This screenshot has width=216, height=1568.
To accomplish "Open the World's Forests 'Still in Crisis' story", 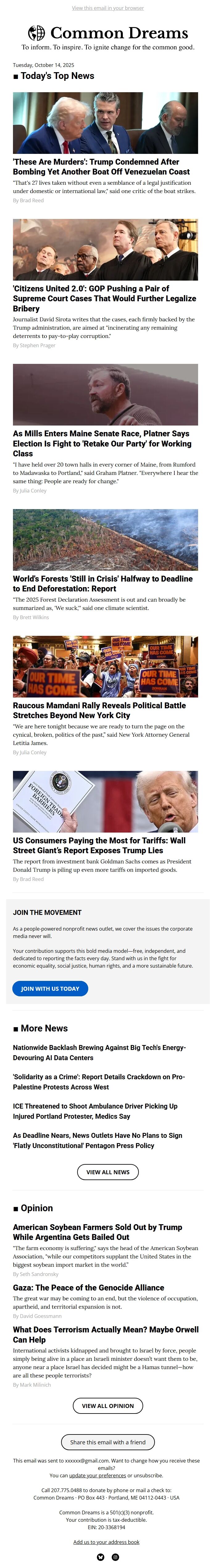I will [102, 583].
